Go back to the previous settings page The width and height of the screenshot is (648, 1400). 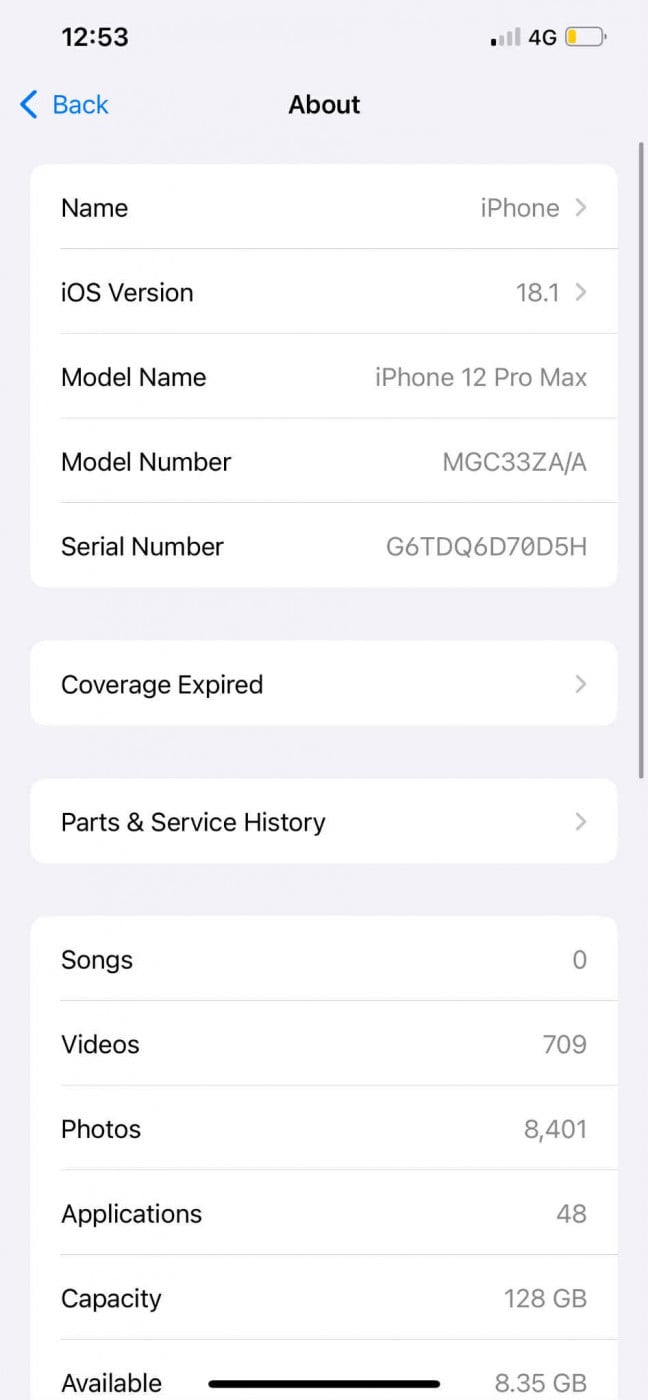[x=64, y=105]
